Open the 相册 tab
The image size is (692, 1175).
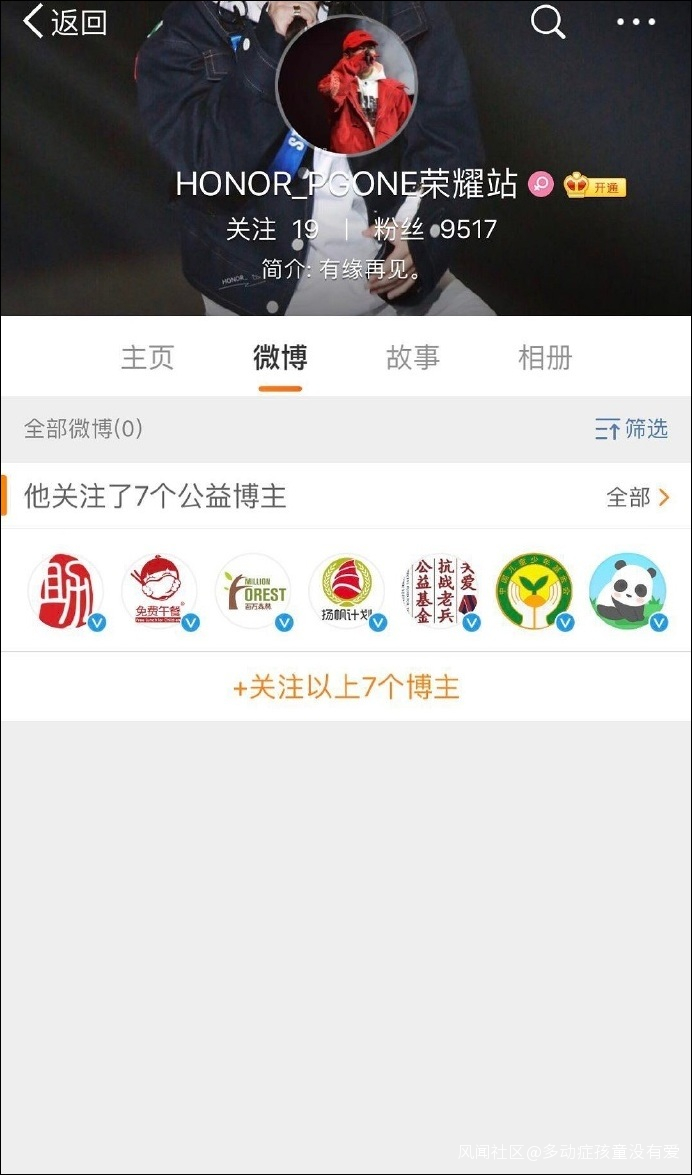tap(545, 358)
